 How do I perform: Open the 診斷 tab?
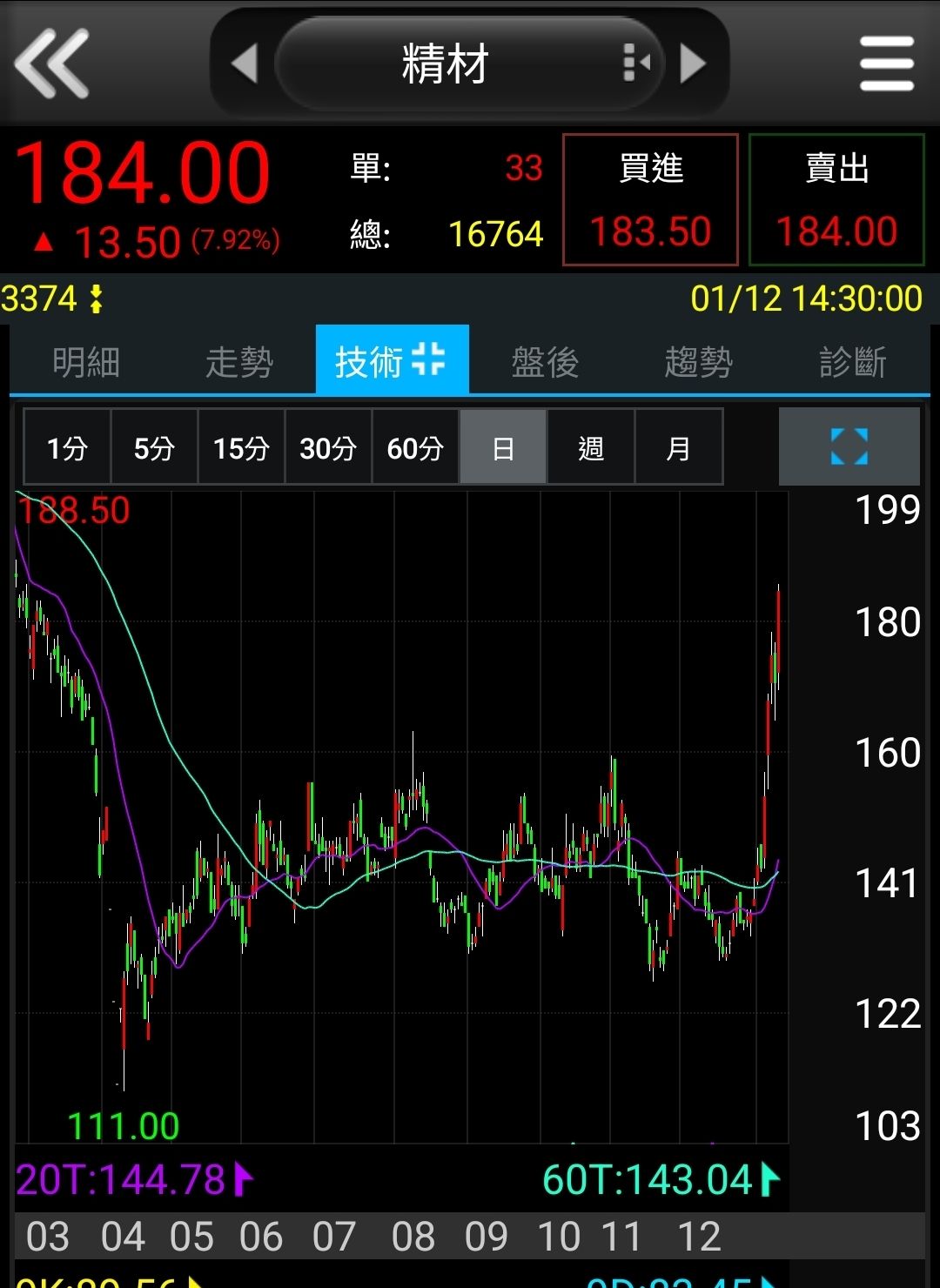(852, 361)
